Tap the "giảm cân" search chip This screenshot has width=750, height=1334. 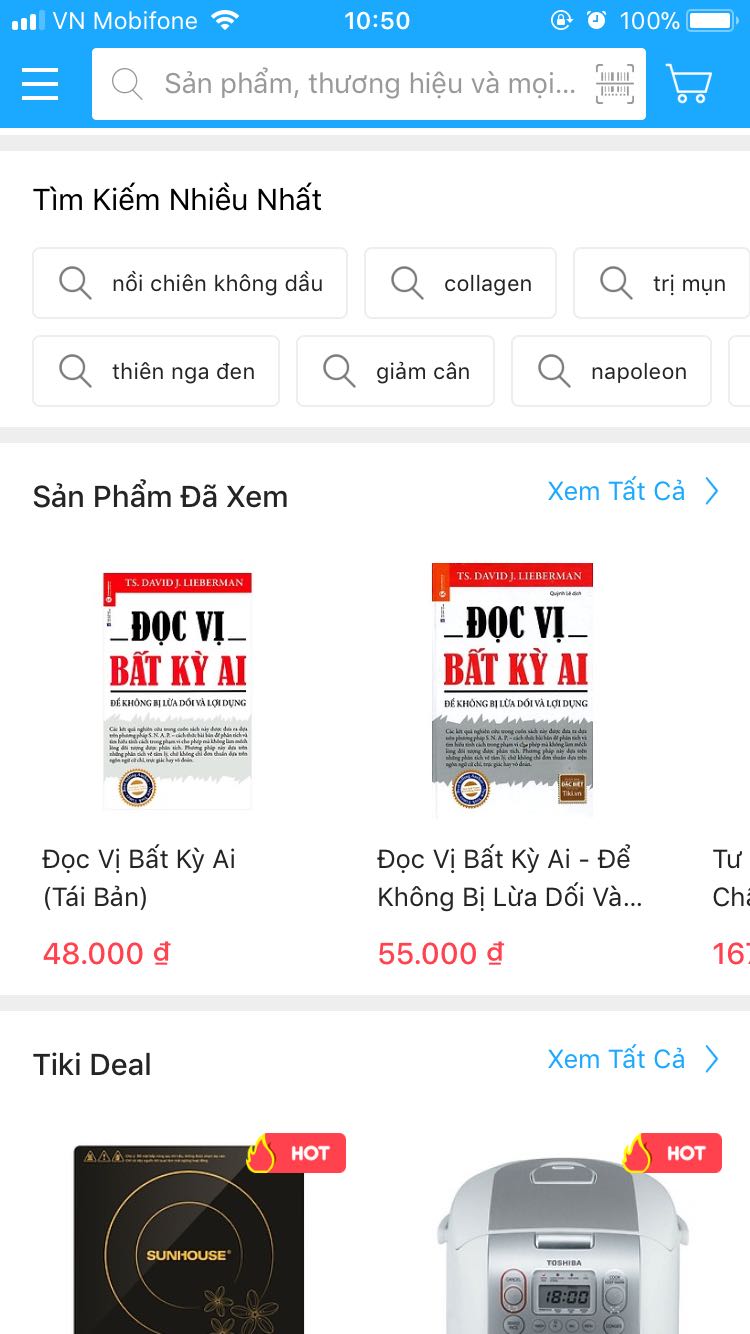coord(396,371)
